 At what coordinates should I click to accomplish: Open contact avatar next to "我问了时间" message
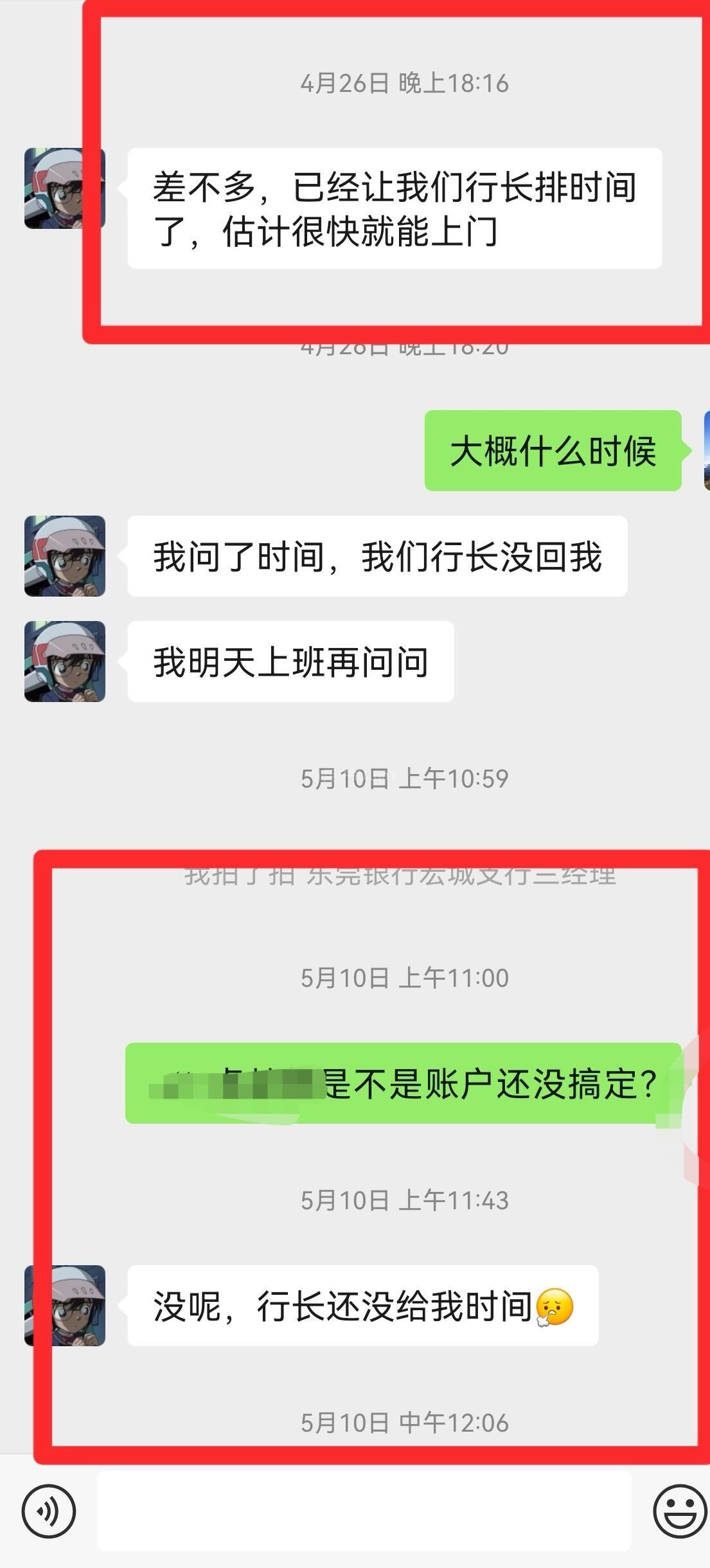[65, 556]
